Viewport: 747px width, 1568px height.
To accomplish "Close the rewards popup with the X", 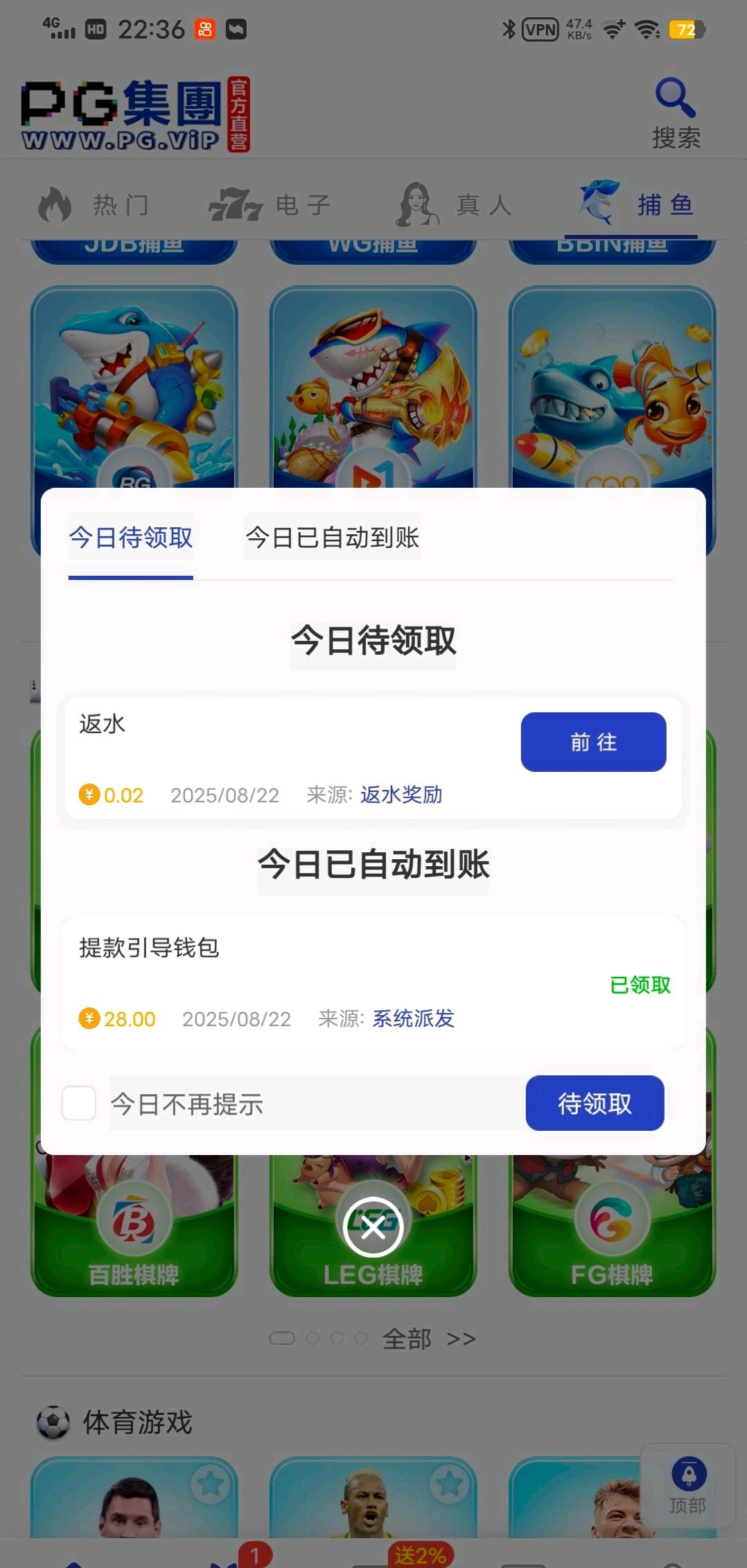I will click(373, 1227).
